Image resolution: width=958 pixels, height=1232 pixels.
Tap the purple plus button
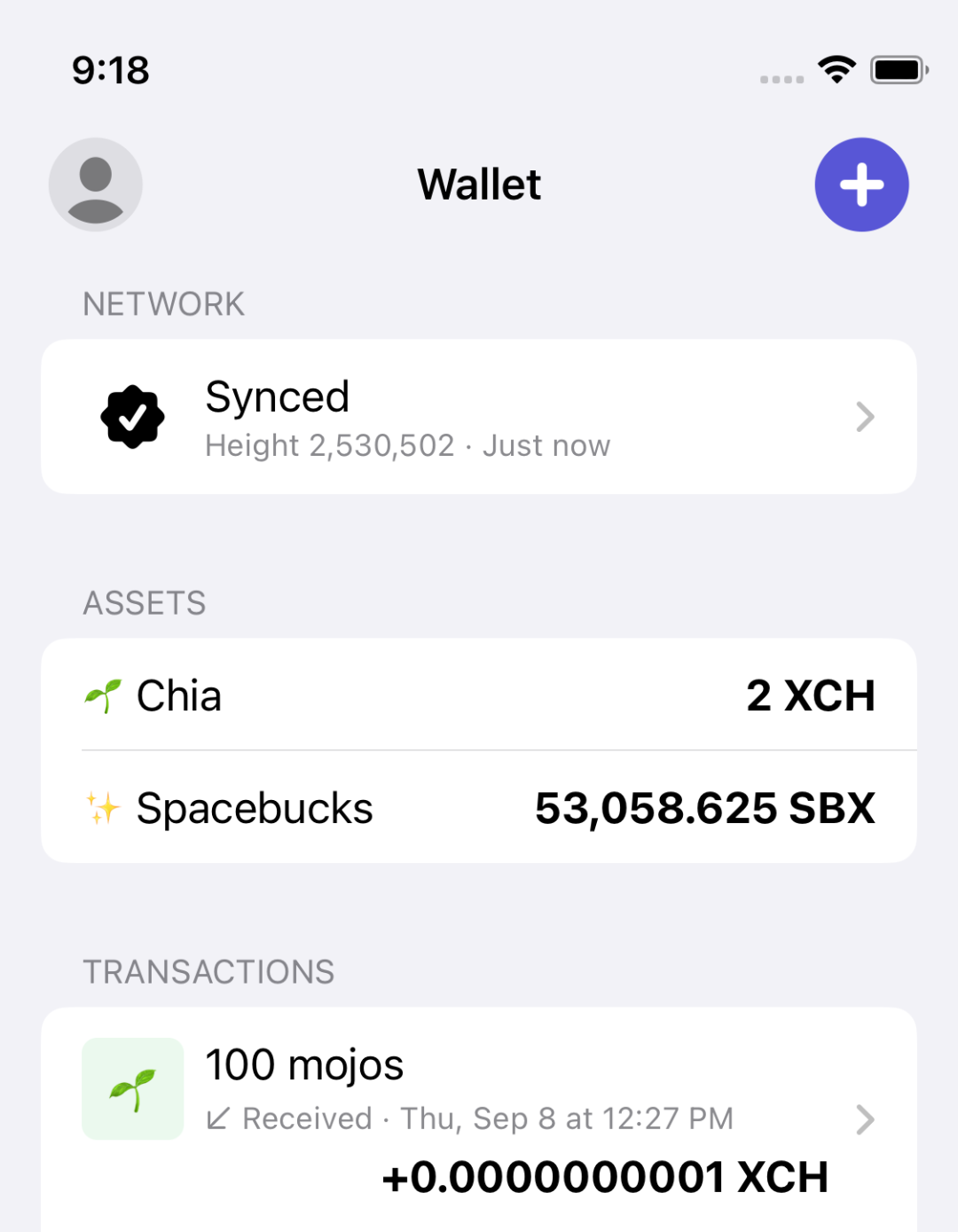[x=861, y=184]
